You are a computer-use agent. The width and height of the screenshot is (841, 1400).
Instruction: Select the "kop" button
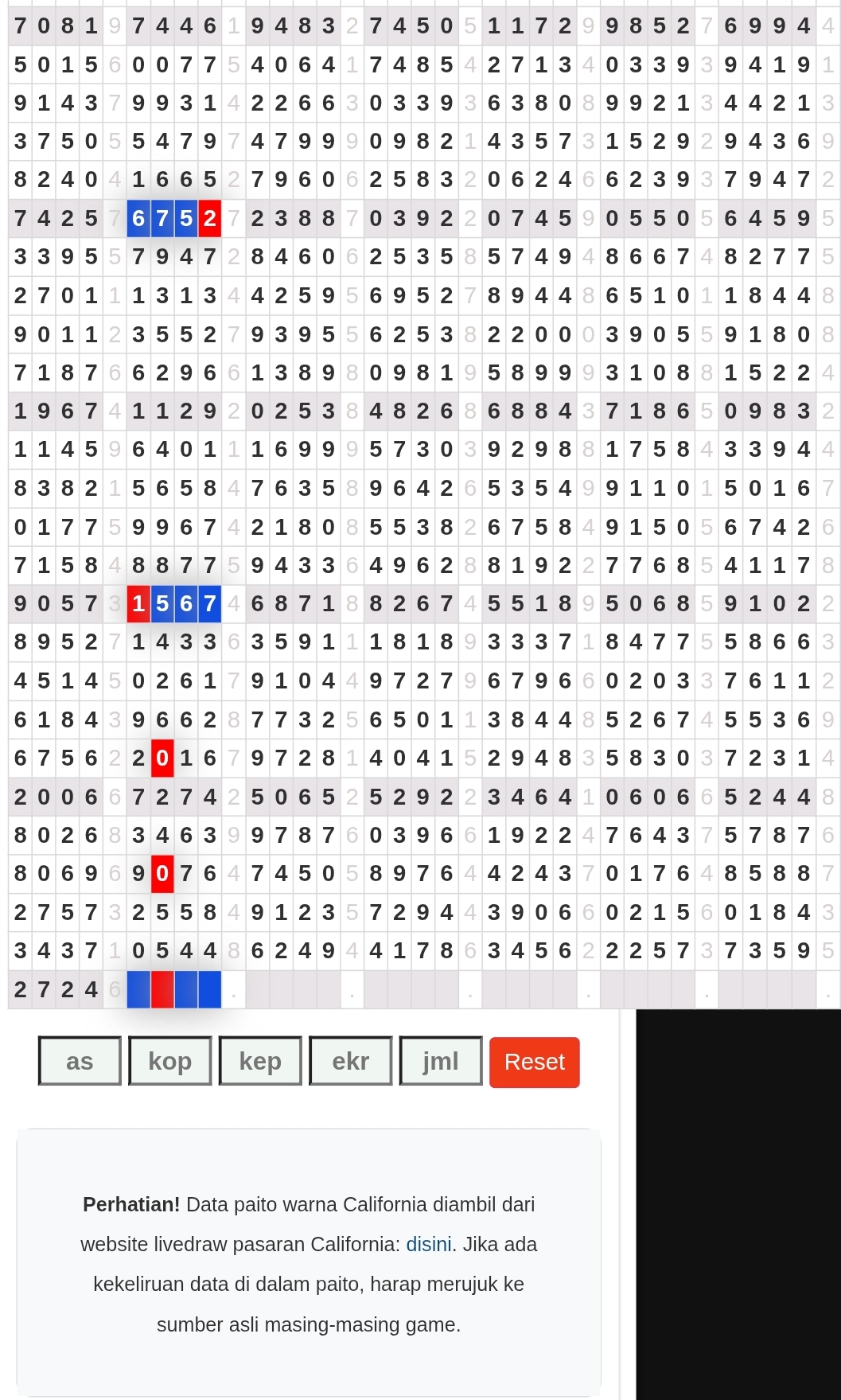(x=170, y=1061)
